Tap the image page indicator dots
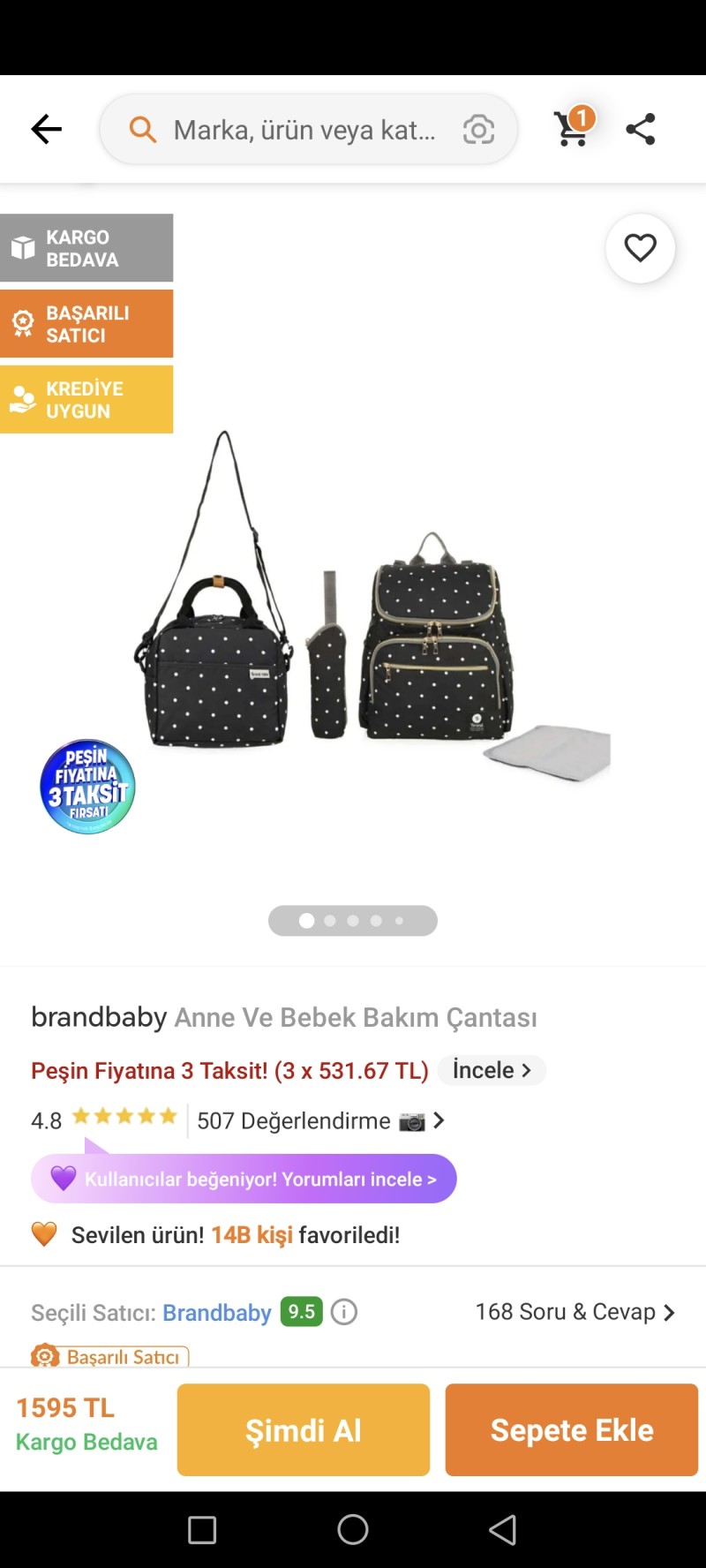706x1568 pixels. [353, 921]
